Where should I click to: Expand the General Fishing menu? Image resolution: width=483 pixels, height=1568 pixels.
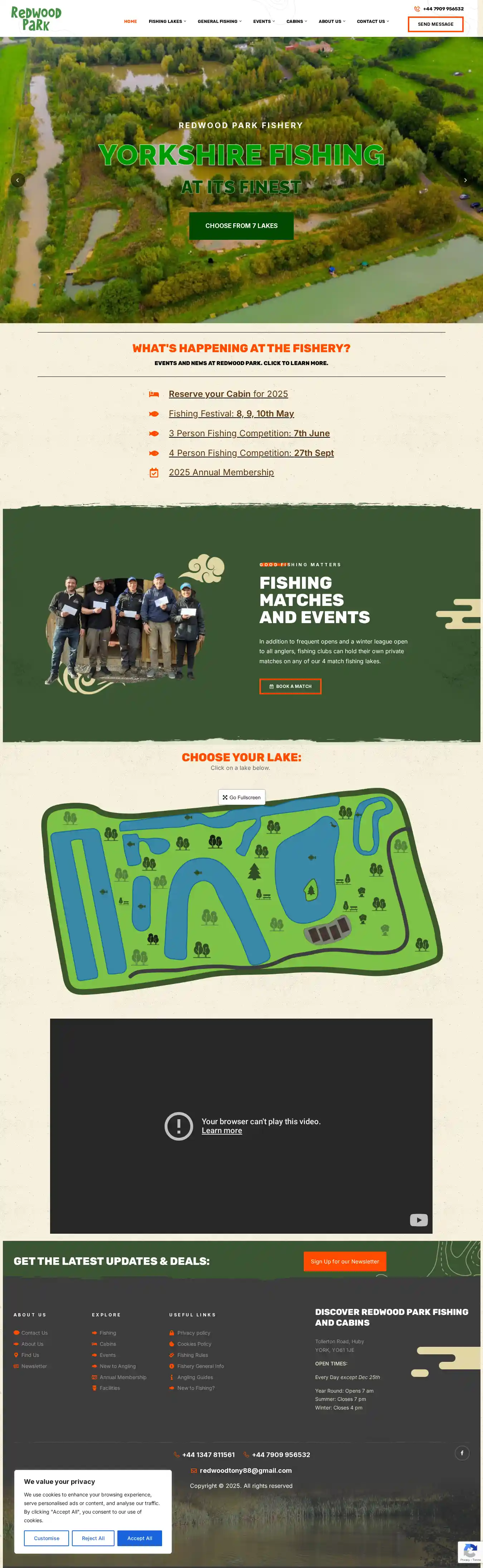[219, 21]
